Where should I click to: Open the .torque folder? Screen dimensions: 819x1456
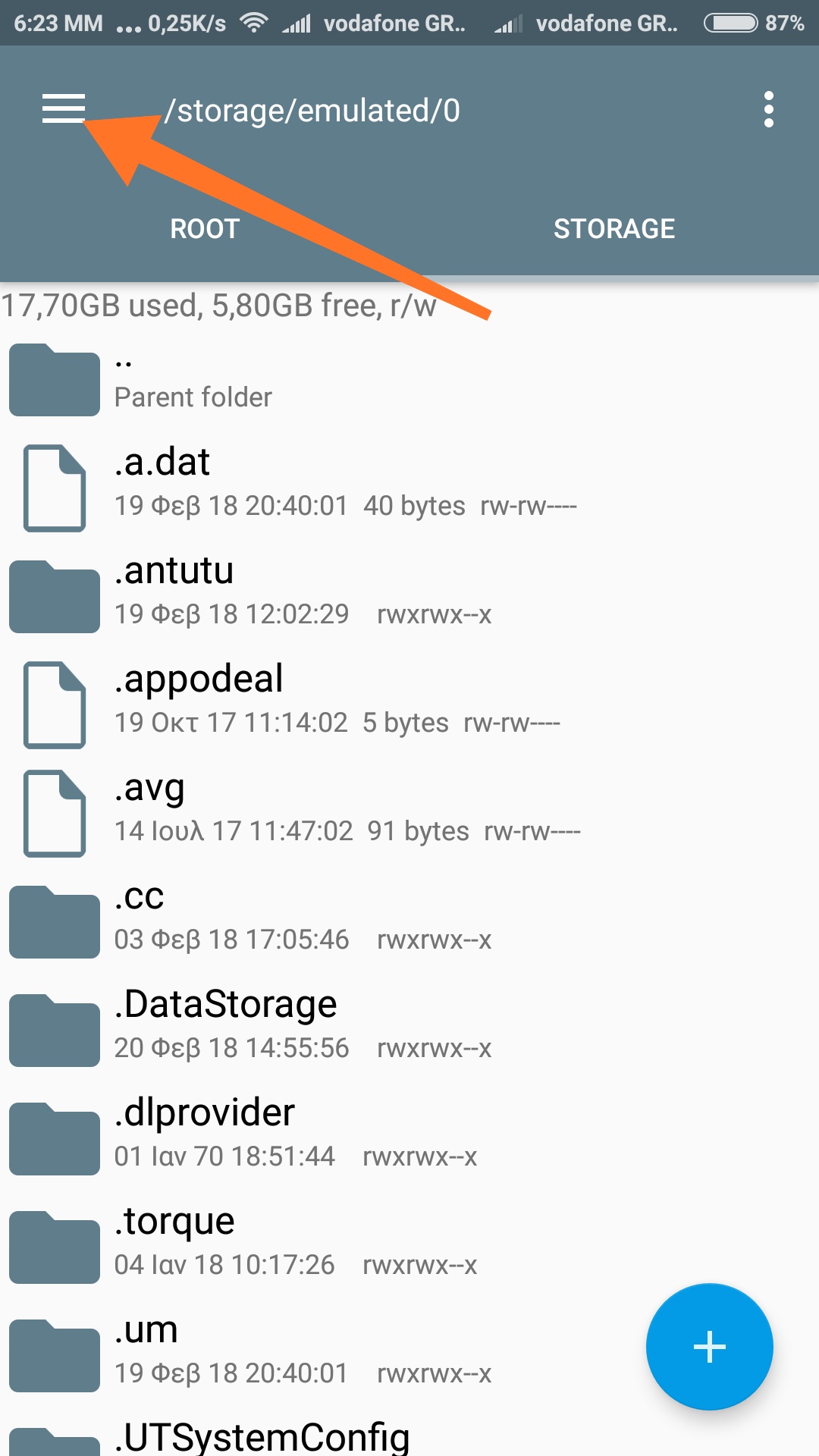(409, 1246)
